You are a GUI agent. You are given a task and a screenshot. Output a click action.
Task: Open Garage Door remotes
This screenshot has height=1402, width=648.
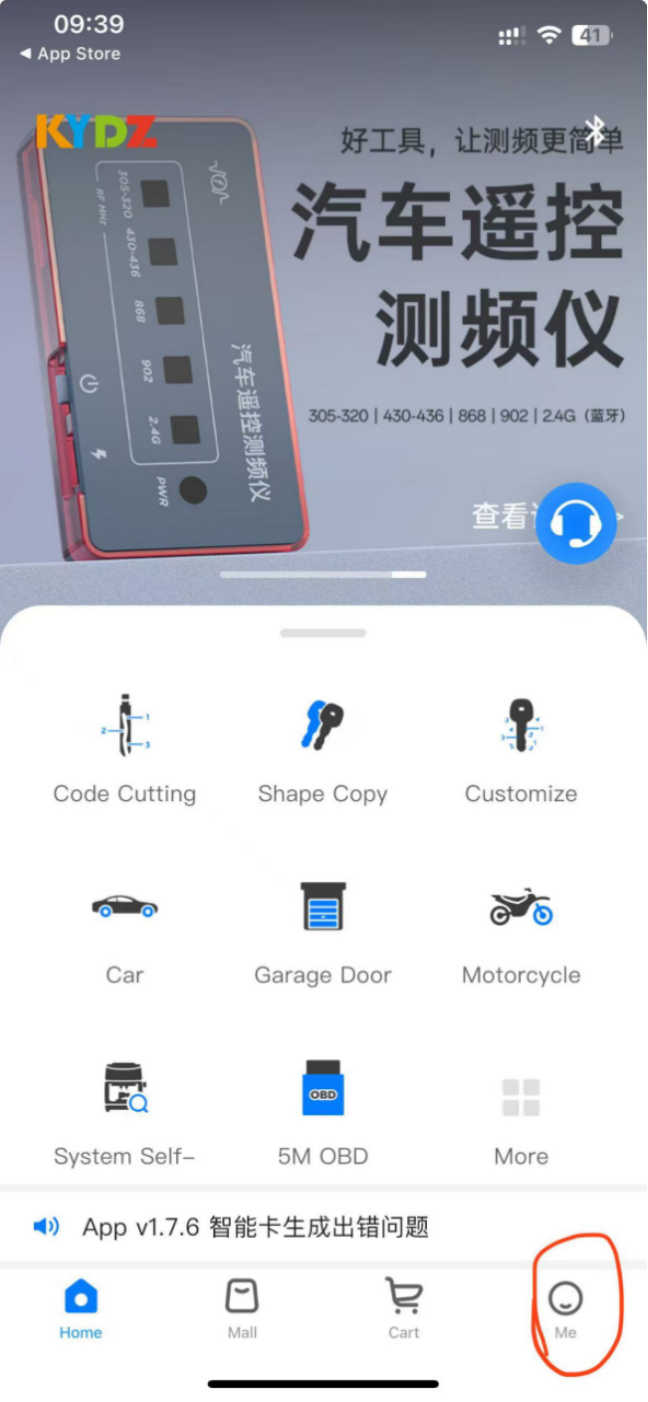322,932
